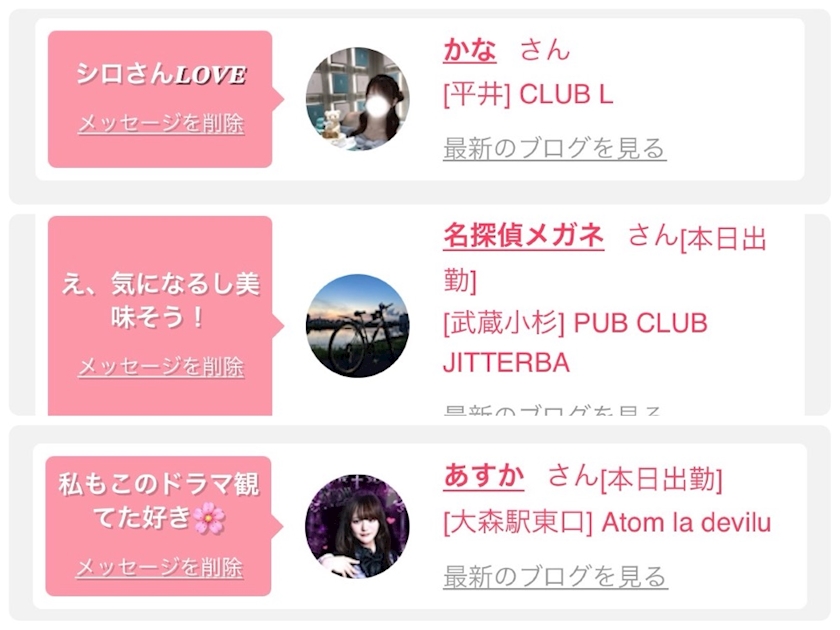This screenshot has height=630, width=840.
Task: Open あすか's profile name link
Action: point(483,476)
